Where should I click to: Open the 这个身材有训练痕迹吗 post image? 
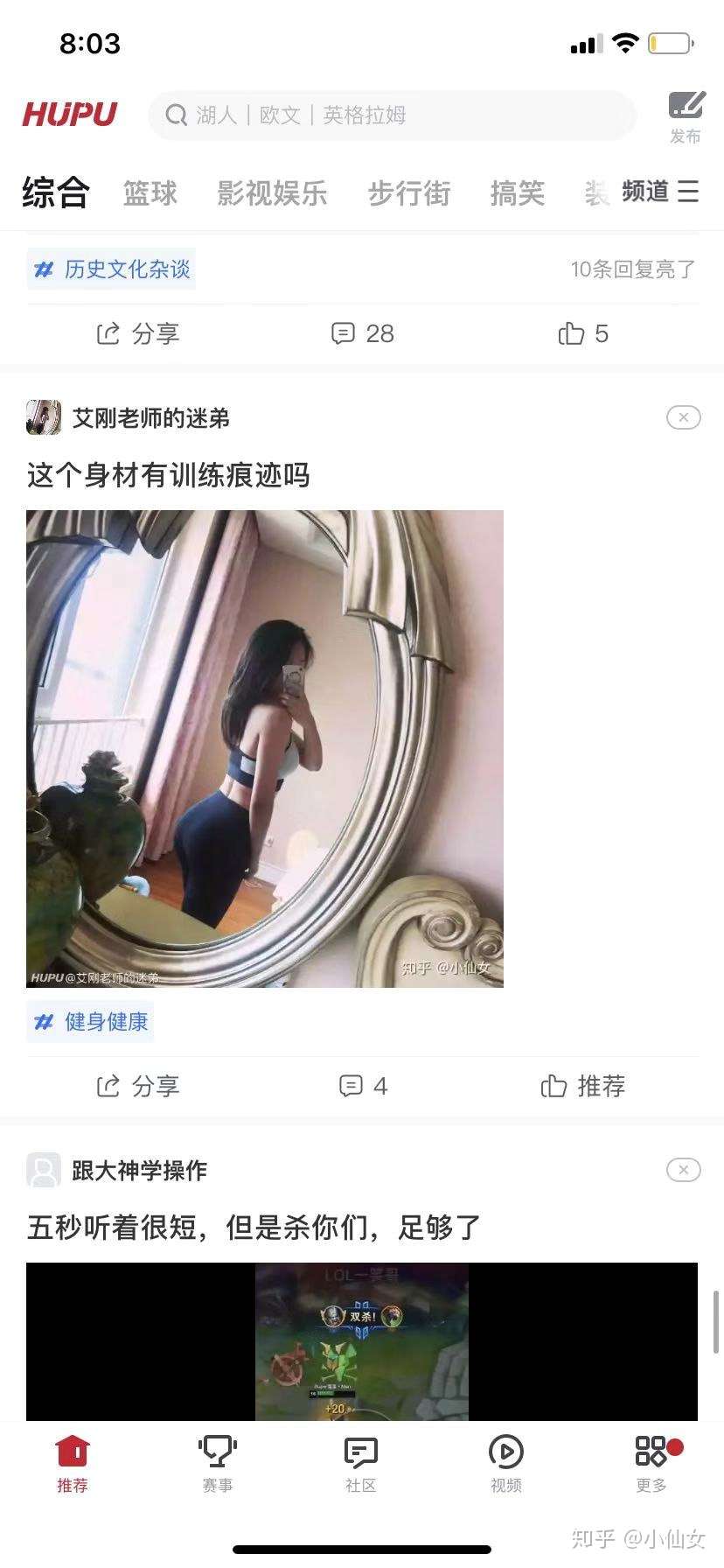pos(264,748)
